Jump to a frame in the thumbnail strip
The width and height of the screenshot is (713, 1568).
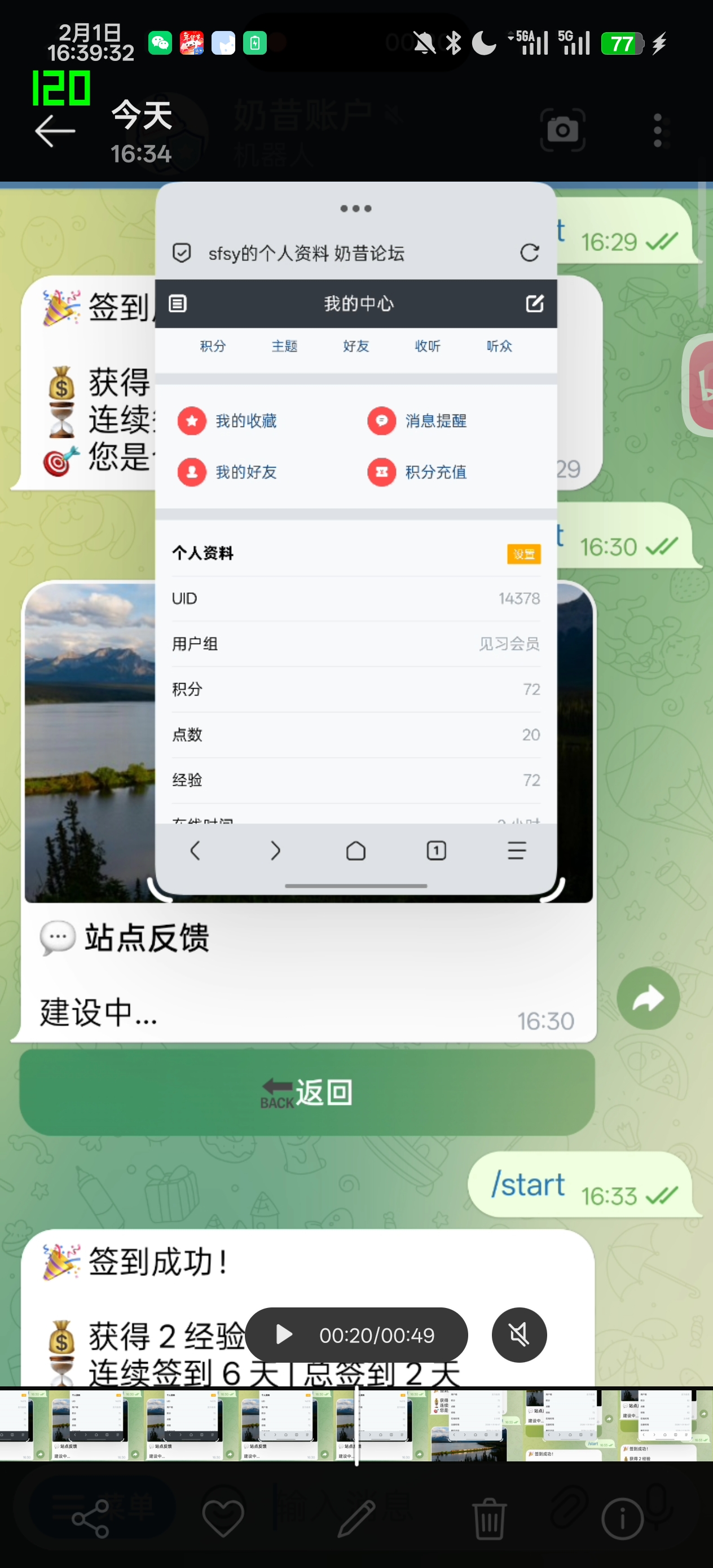tap(475, 1424)
